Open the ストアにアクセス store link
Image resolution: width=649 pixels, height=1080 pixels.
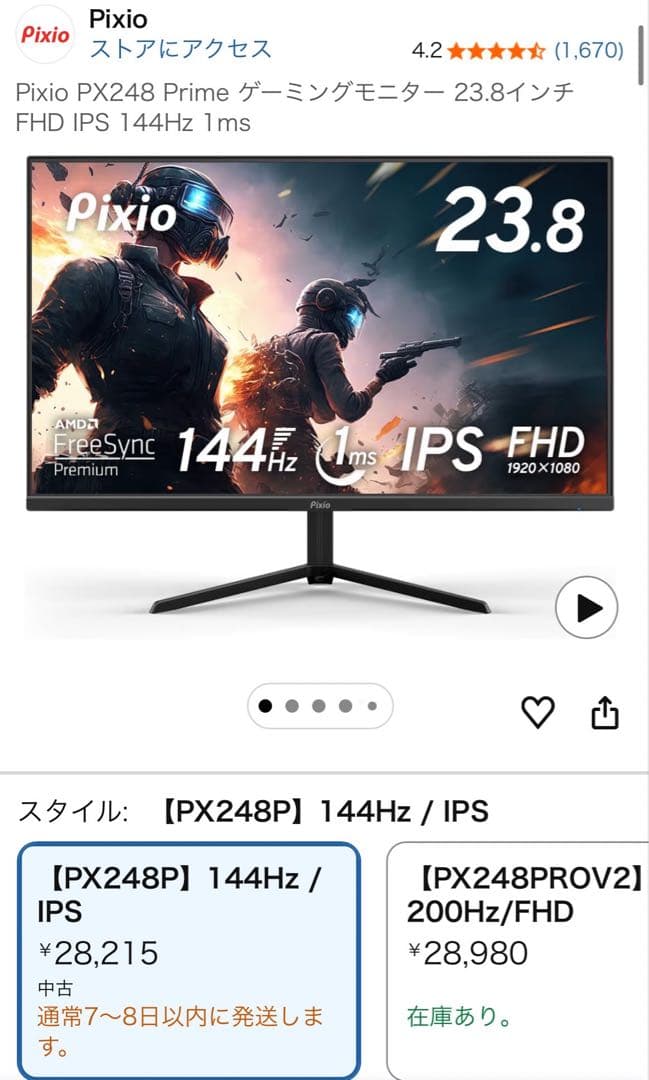click(181, 48)
